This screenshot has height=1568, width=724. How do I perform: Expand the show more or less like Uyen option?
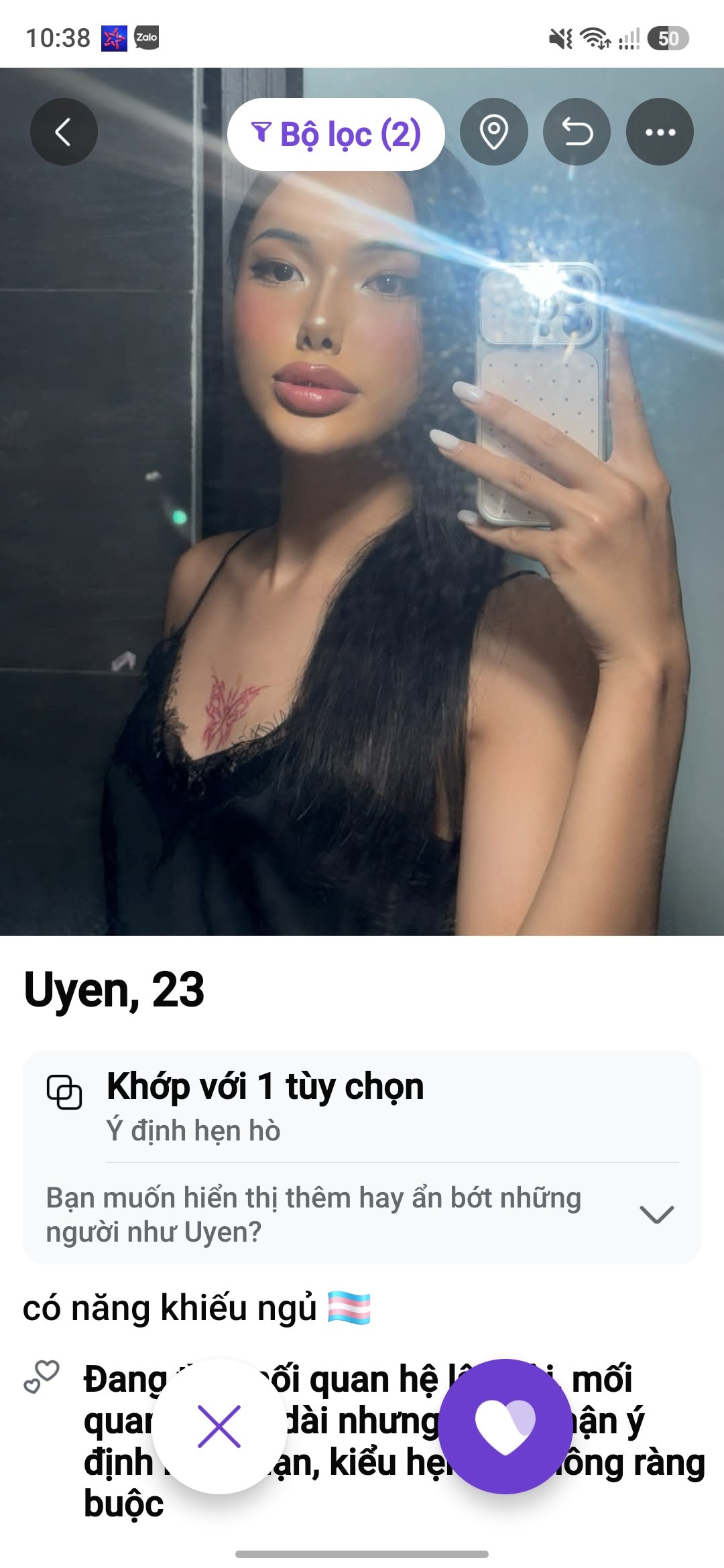tap(362, 1214)
